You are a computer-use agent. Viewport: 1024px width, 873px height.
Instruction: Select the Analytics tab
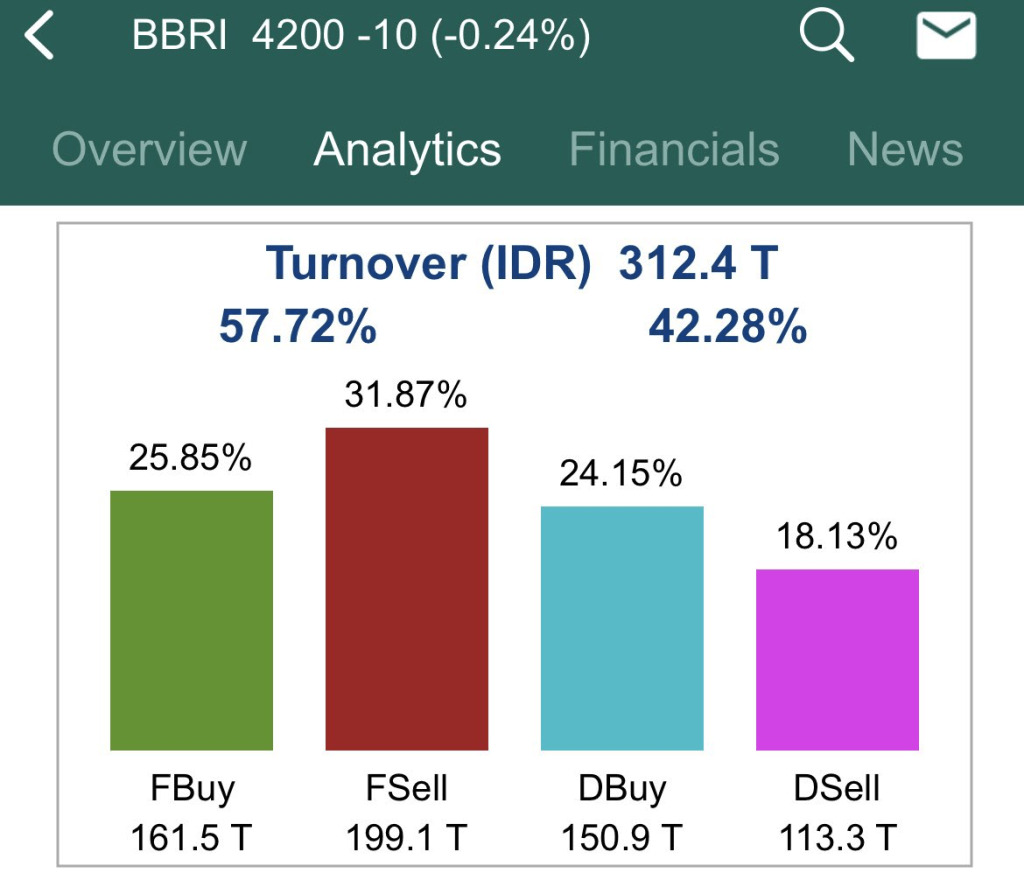[407, 150]
